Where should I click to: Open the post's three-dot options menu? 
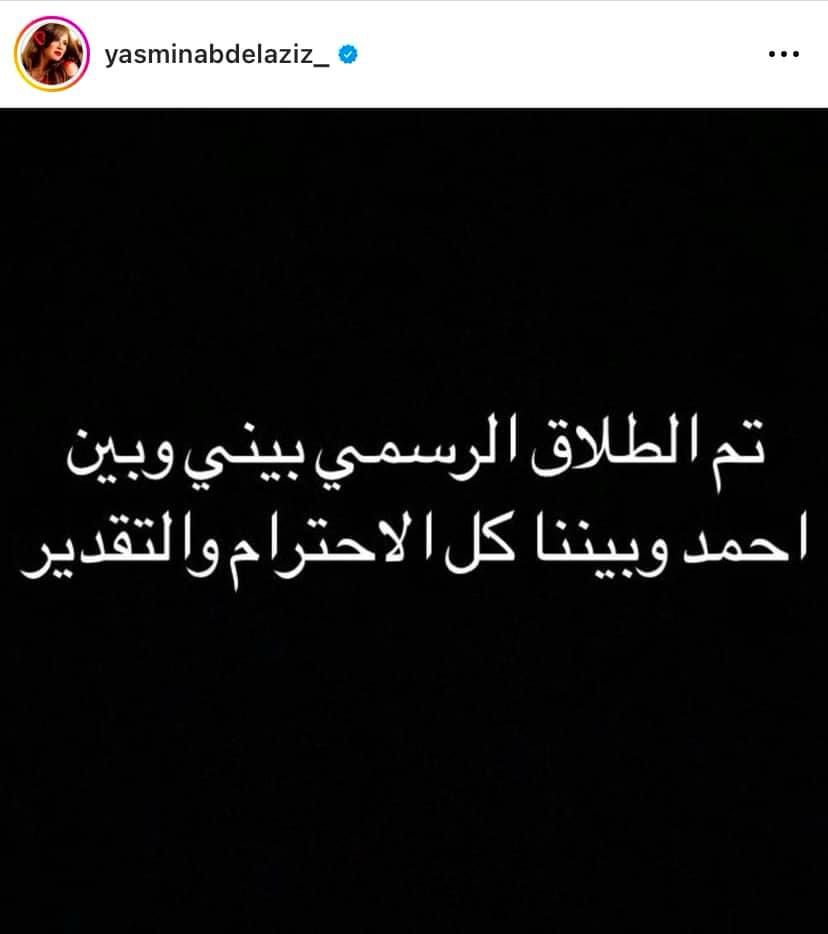784,54
